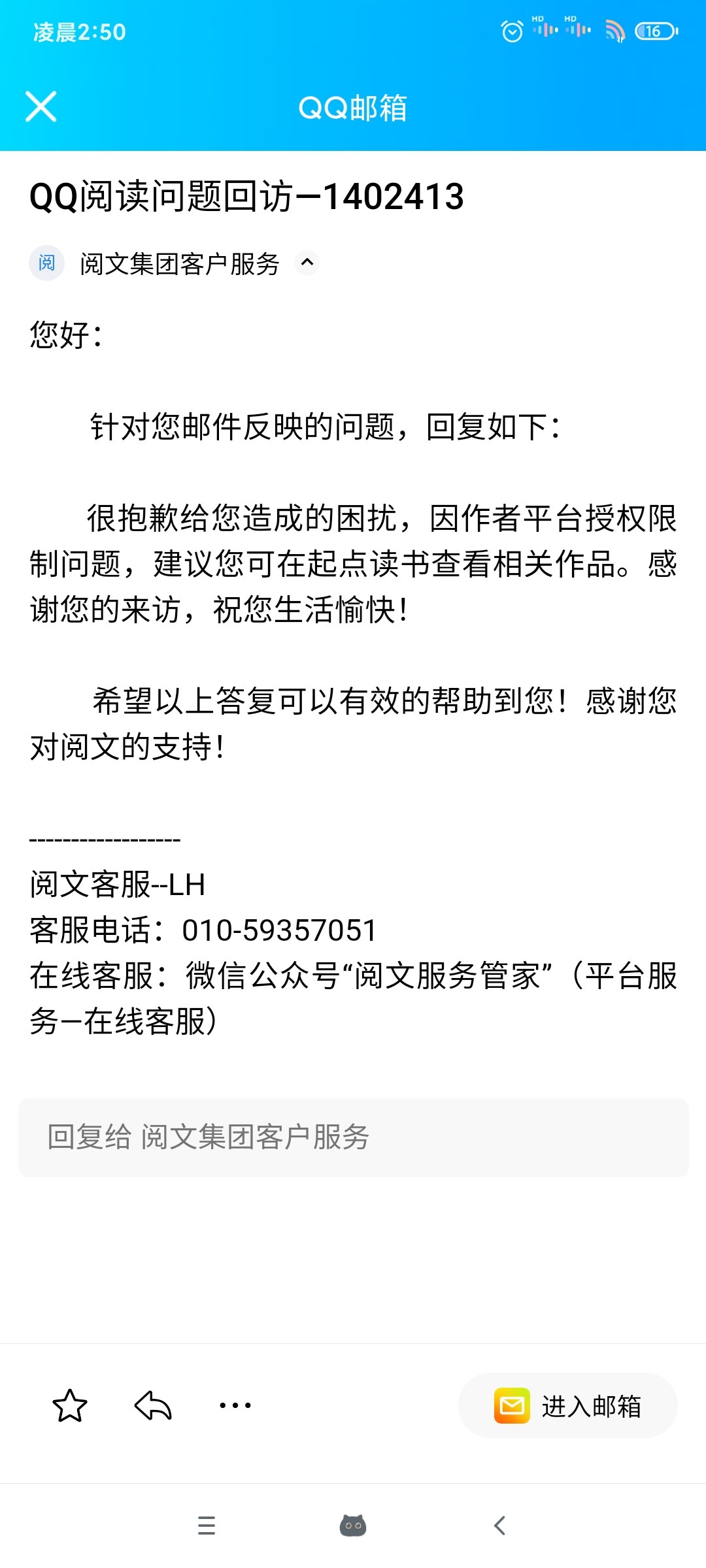Open the reply field to 阅文集团客户服务

(x=353, y=1137)
